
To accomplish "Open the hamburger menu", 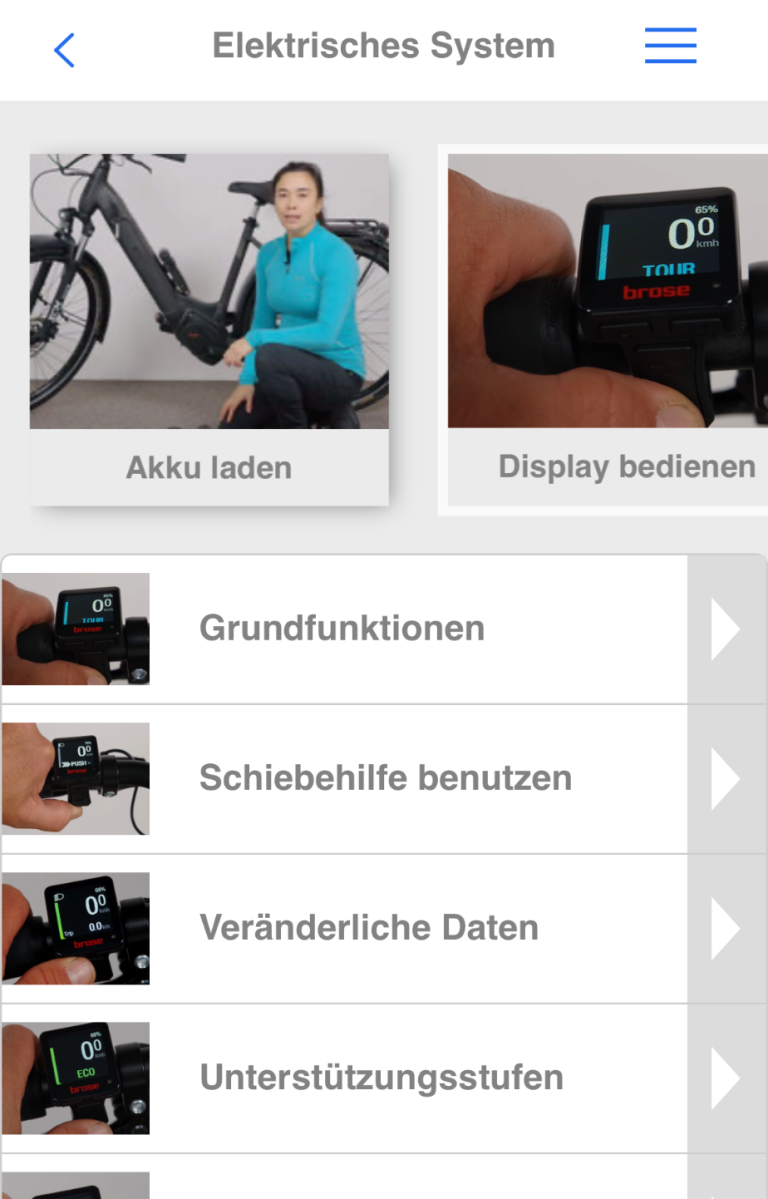I will 670,46.
